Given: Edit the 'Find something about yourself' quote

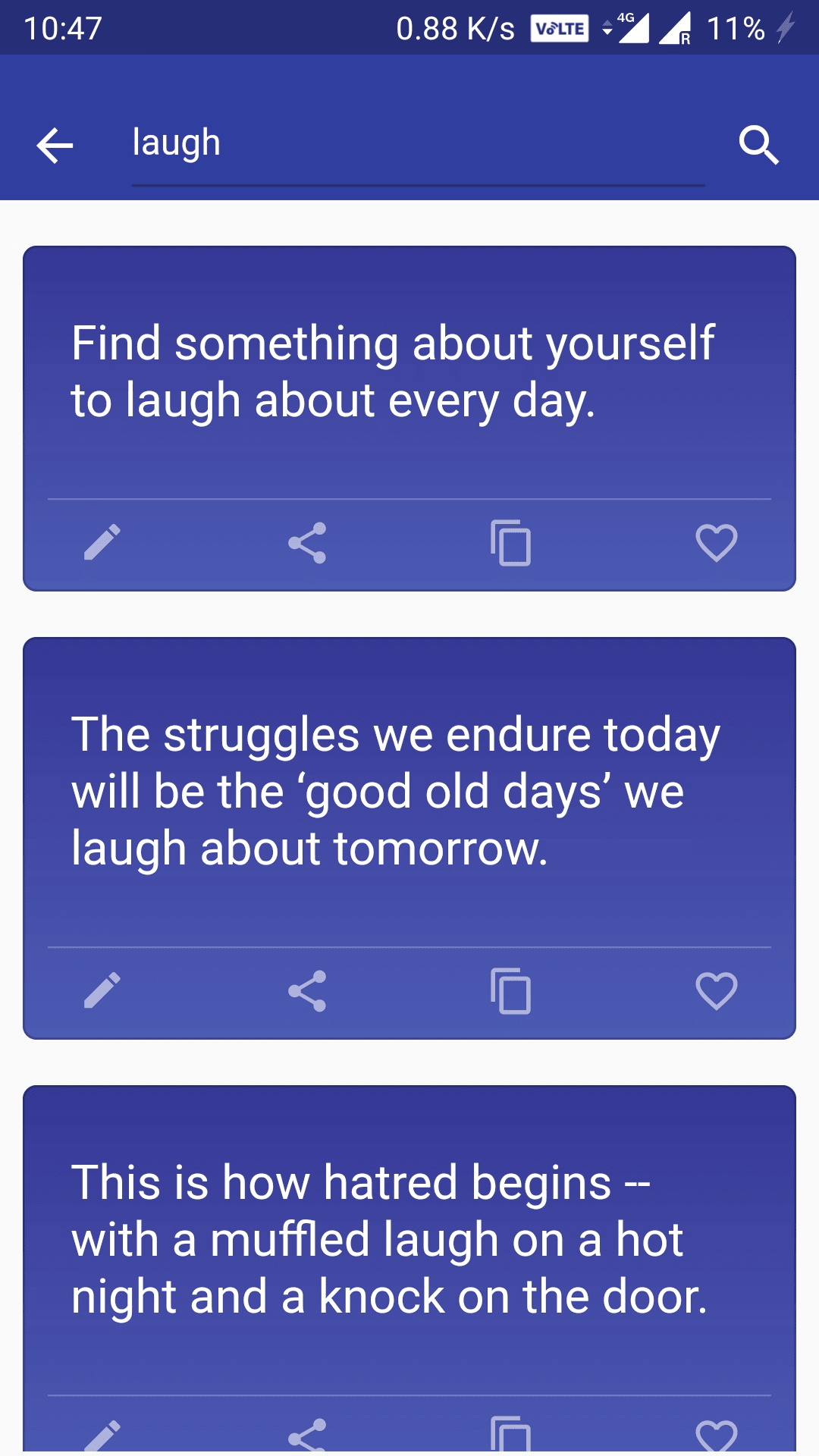Looking at the screenshot, I should [x=102, y=543].
